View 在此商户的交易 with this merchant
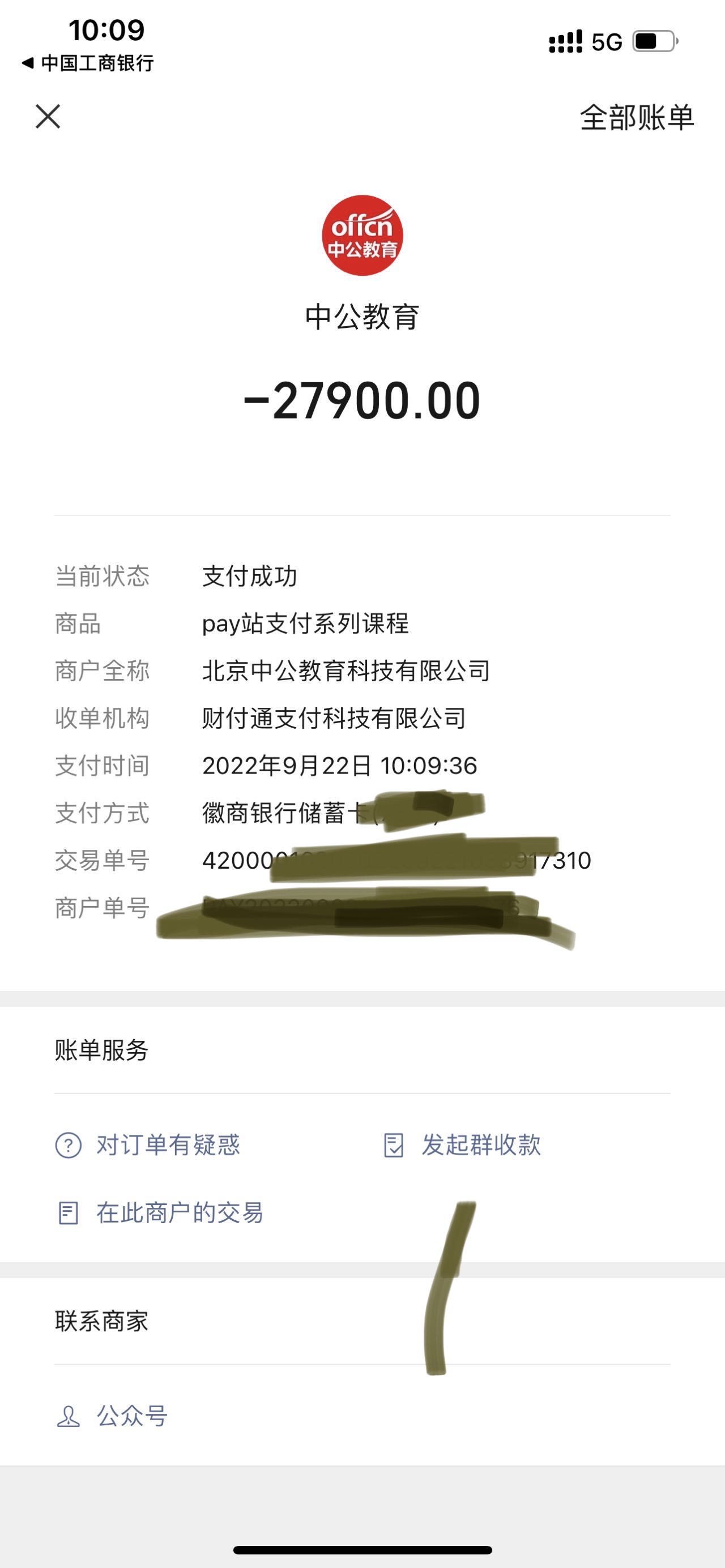Image resolution: width=725 pixels, height=1568 pixels. pos(179,1213)
